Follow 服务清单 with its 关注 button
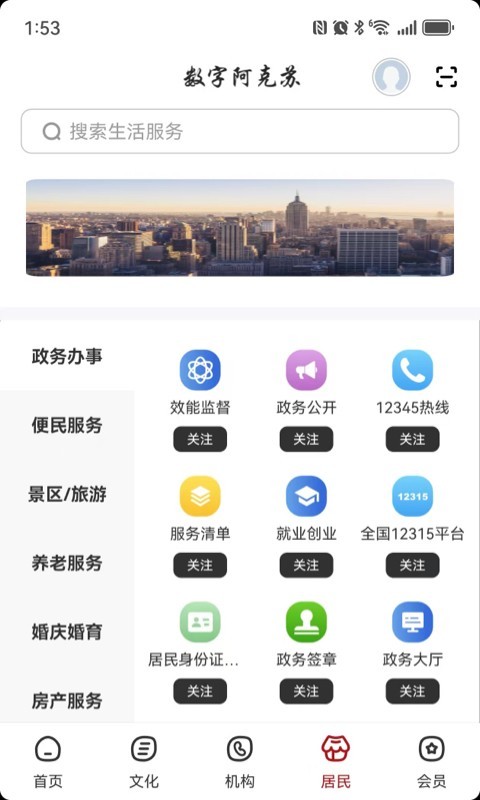Image resolution: width=480 pixels, height=800 pixels. click(200, 565)
